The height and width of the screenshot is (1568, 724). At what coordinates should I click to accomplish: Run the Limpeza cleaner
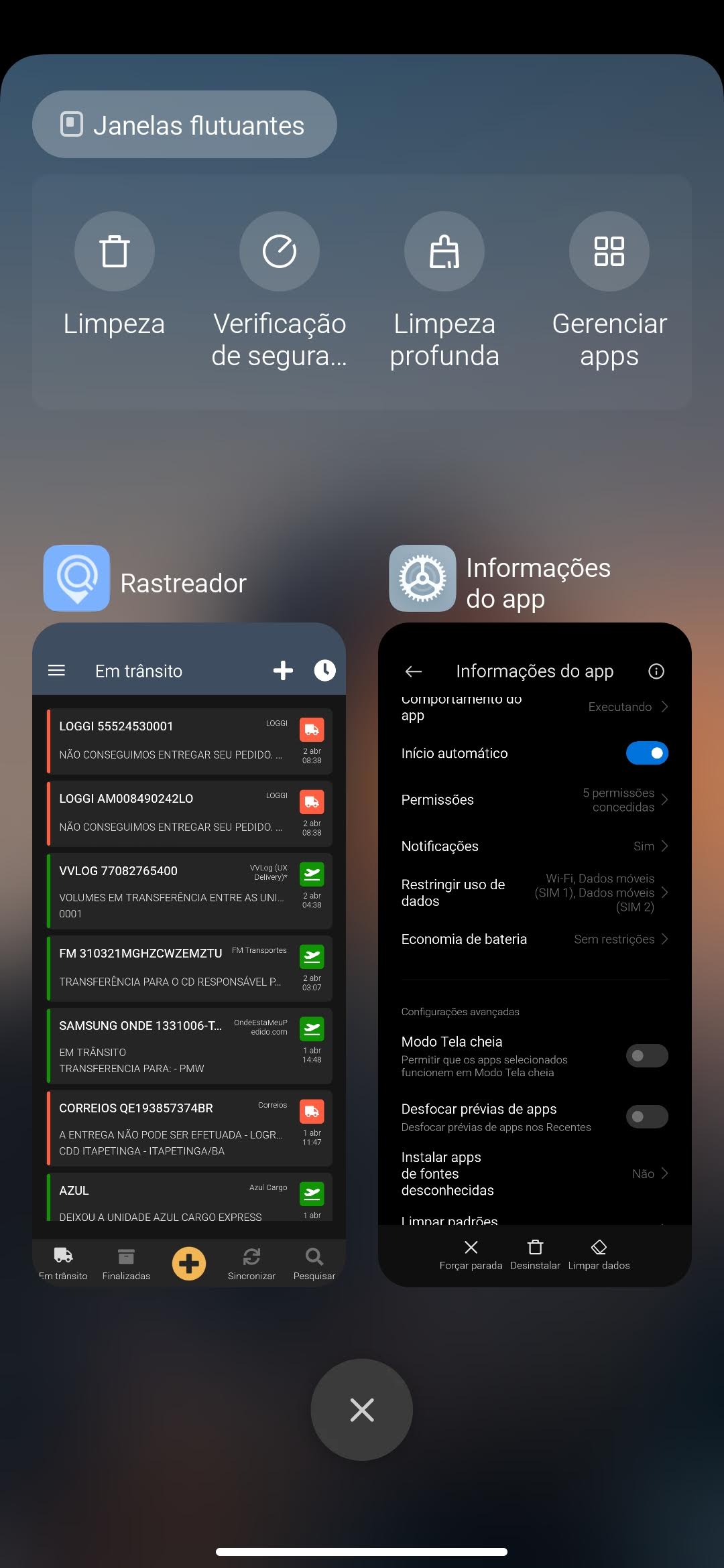[114, 251]
